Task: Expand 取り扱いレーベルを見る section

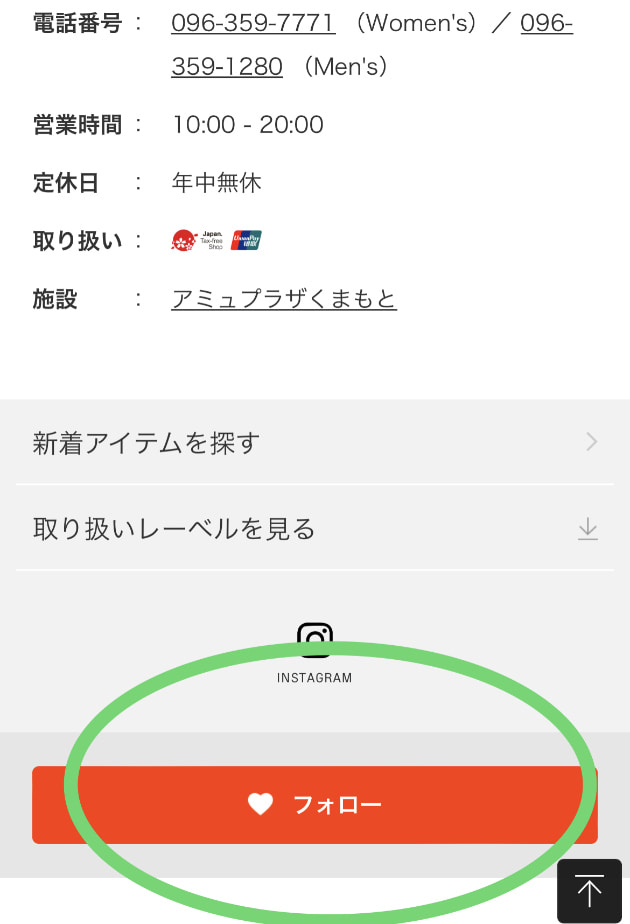Action: (314, 528)
